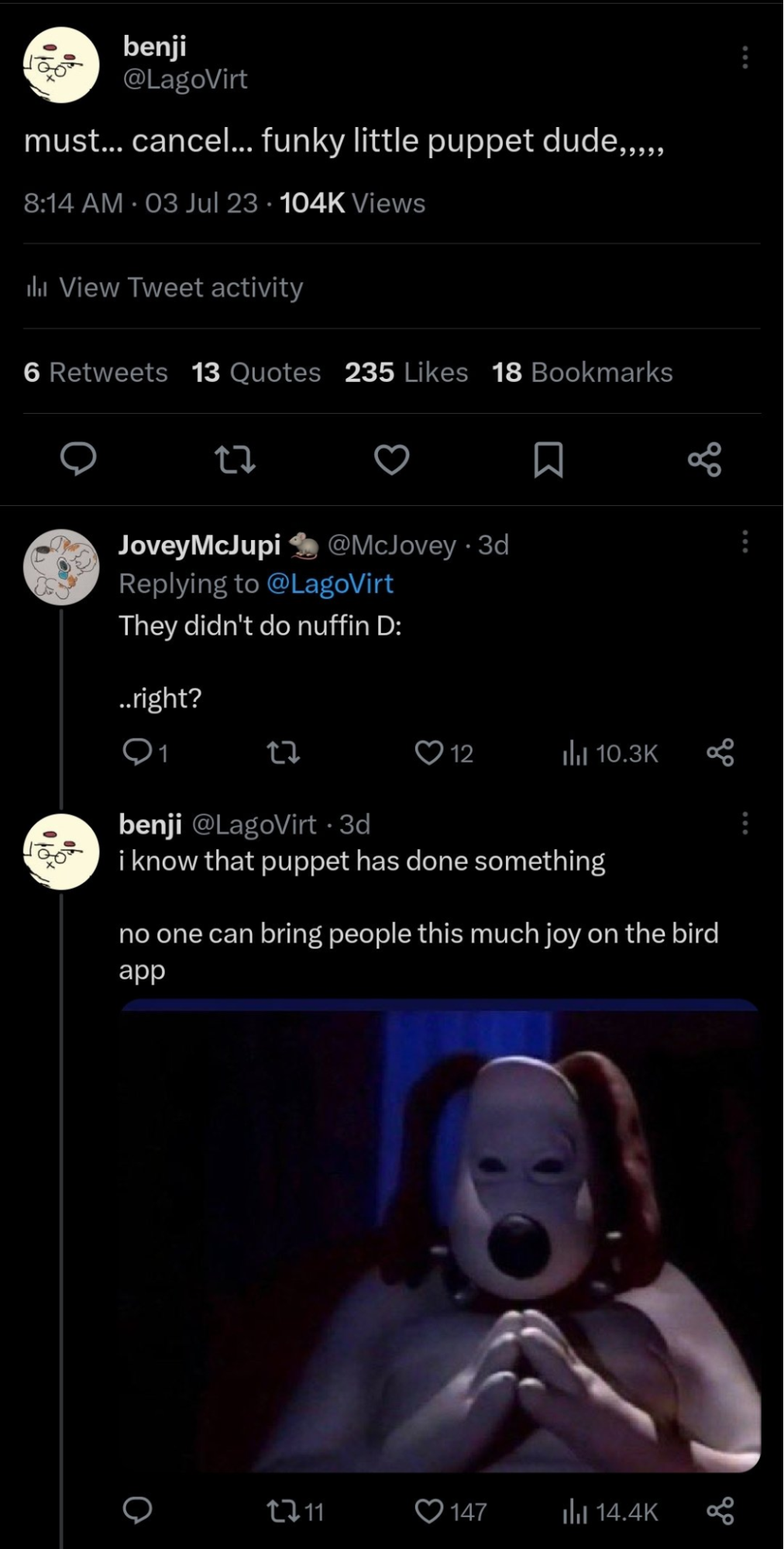Tap the @LagoVirt mention in JoveyMcJupi's reply
The height and width of the screenshot is (1549, 784).
coord(329,583)
